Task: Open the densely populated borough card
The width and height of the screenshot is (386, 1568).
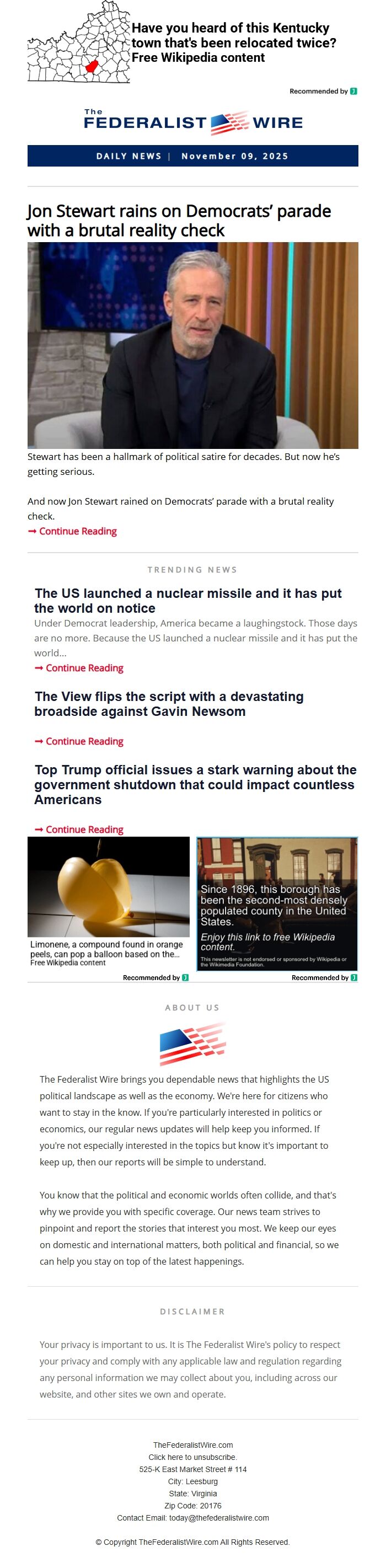Action: point(277,903)
